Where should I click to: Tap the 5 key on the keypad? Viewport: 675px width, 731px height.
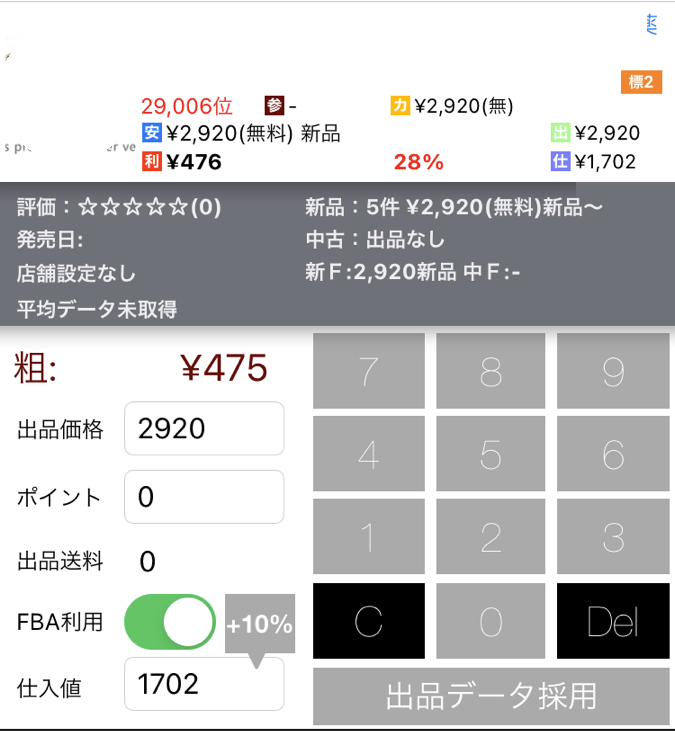[x=491, y=455]
